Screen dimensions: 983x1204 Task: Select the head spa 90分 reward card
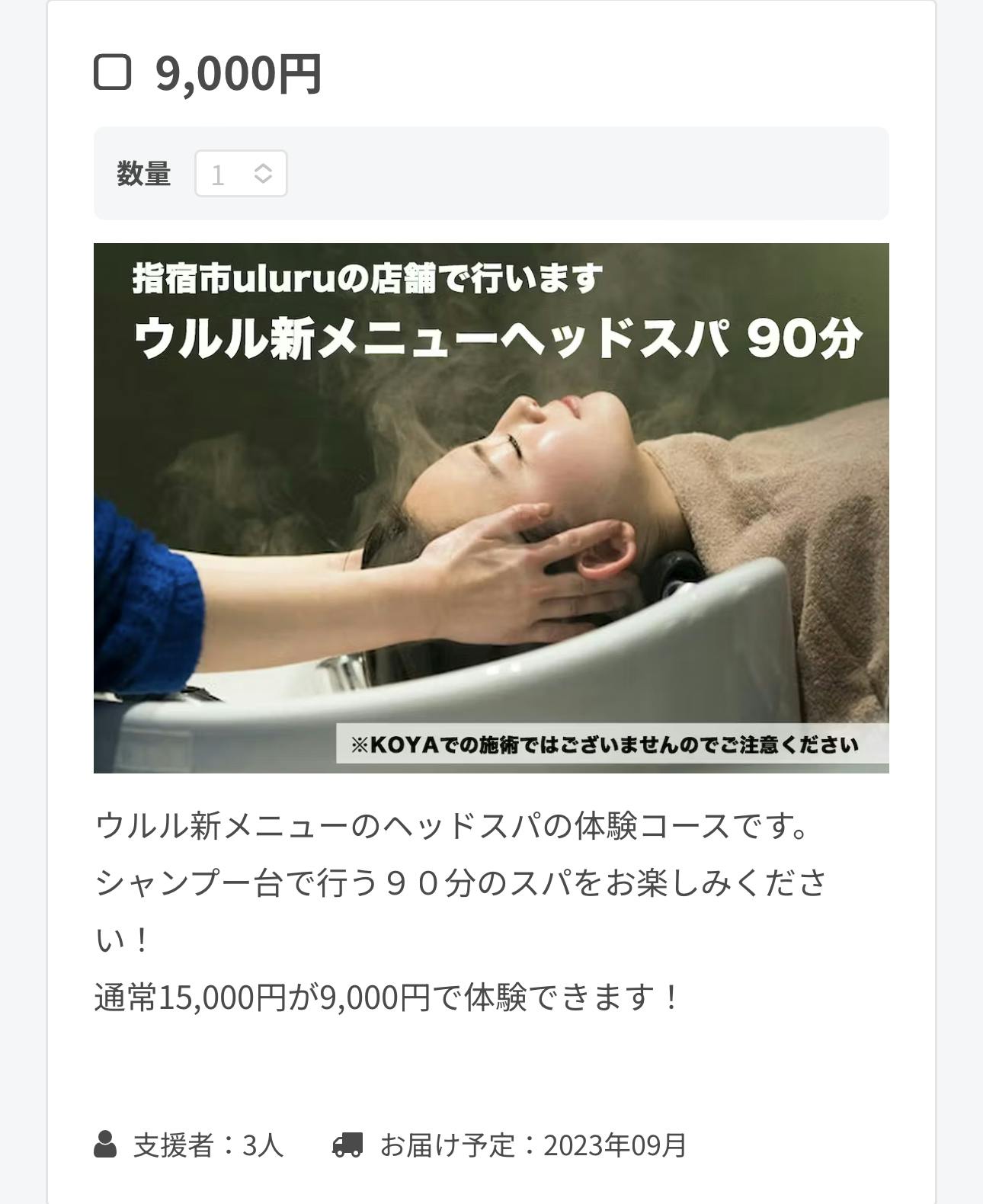(x=491, y=508)
